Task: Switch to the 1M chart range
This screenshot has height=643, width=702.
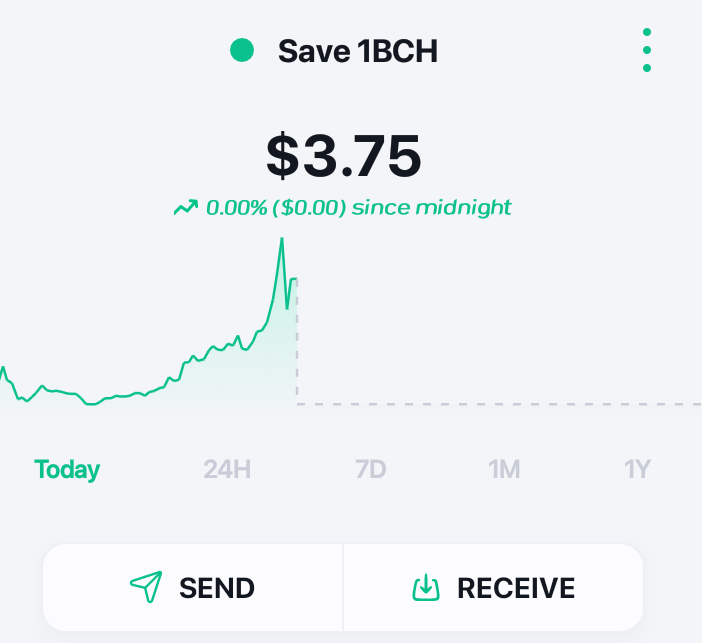Action: (x=504, y=469)
